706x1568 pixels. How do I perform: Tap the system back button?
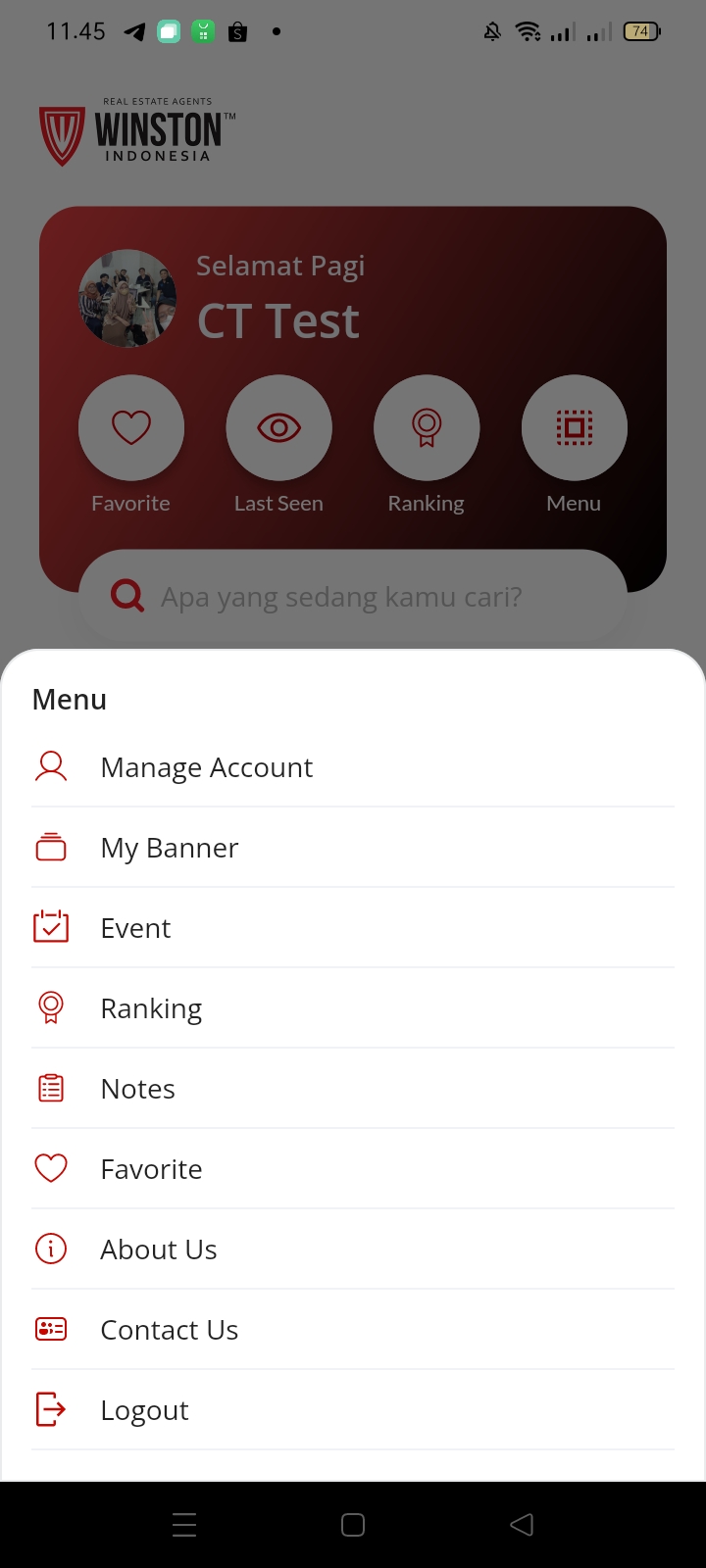(522, 1525)
